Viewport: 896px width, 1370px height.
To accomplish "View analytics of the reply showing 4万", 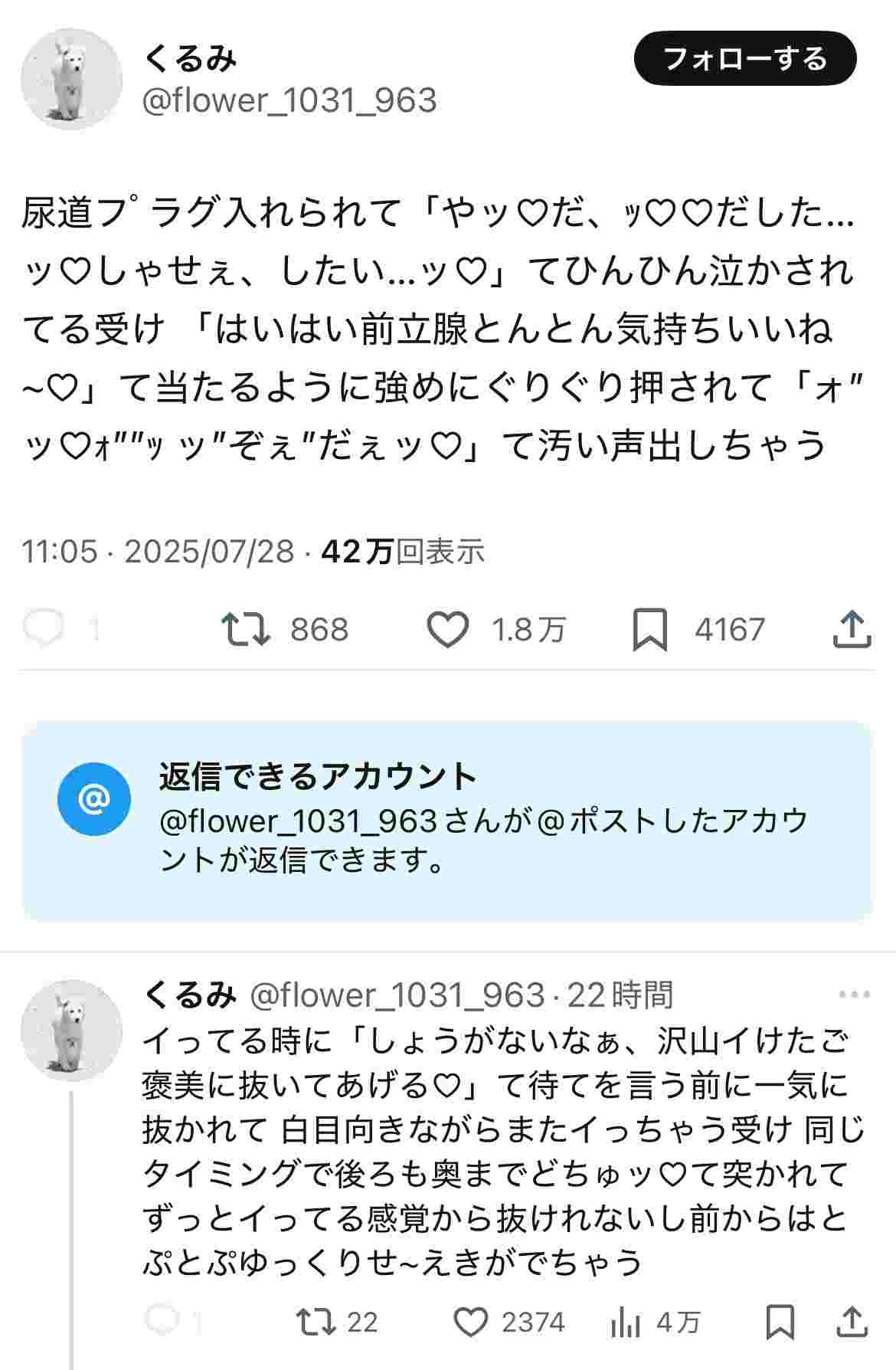I will (x=626, y=1322).
